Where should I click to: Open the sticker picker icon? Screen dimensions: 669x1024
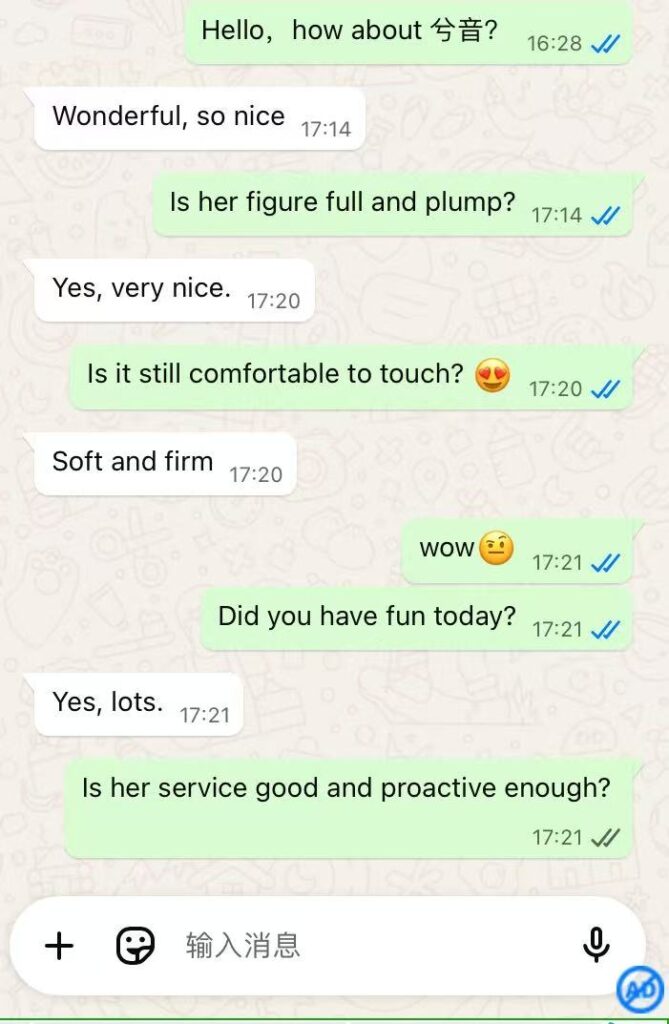135,945
